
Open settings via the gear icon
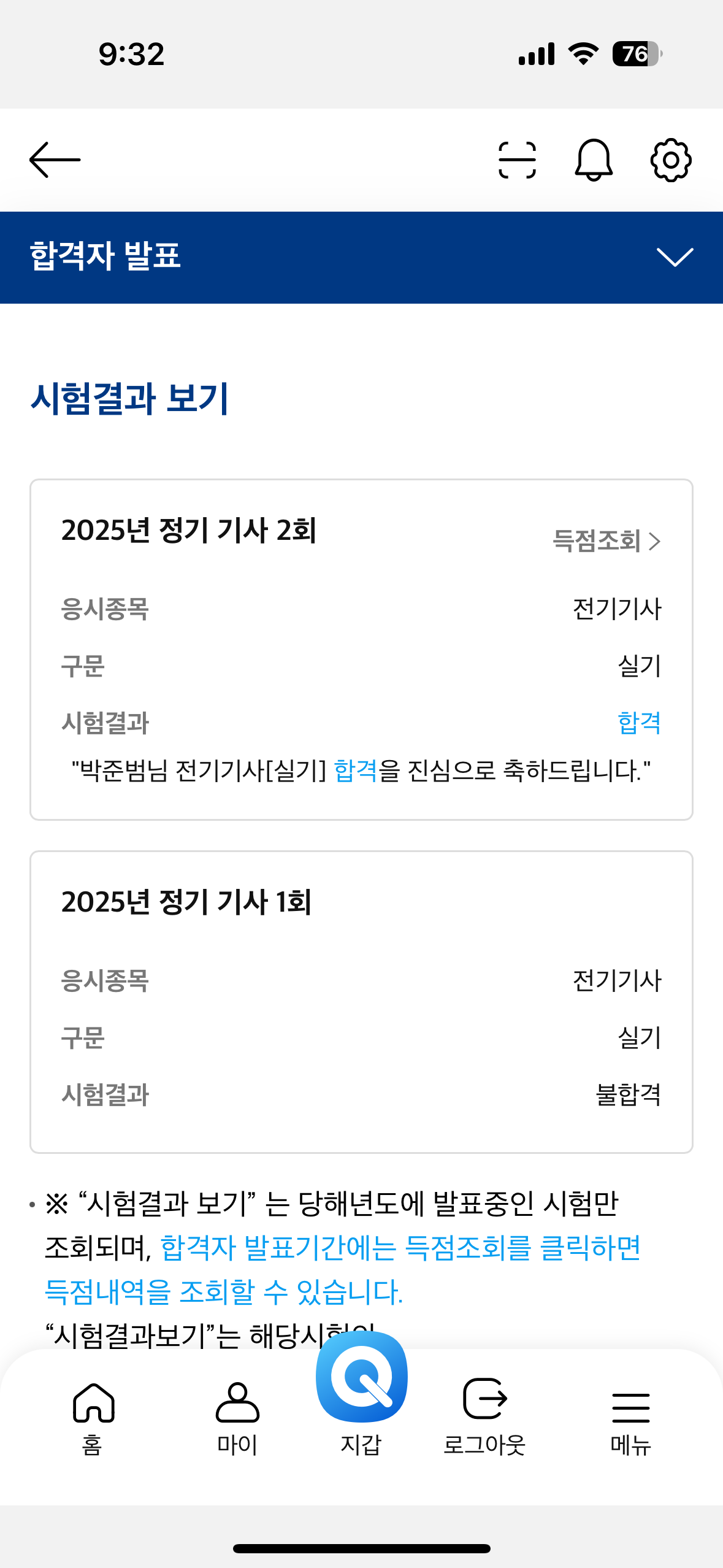671,160
